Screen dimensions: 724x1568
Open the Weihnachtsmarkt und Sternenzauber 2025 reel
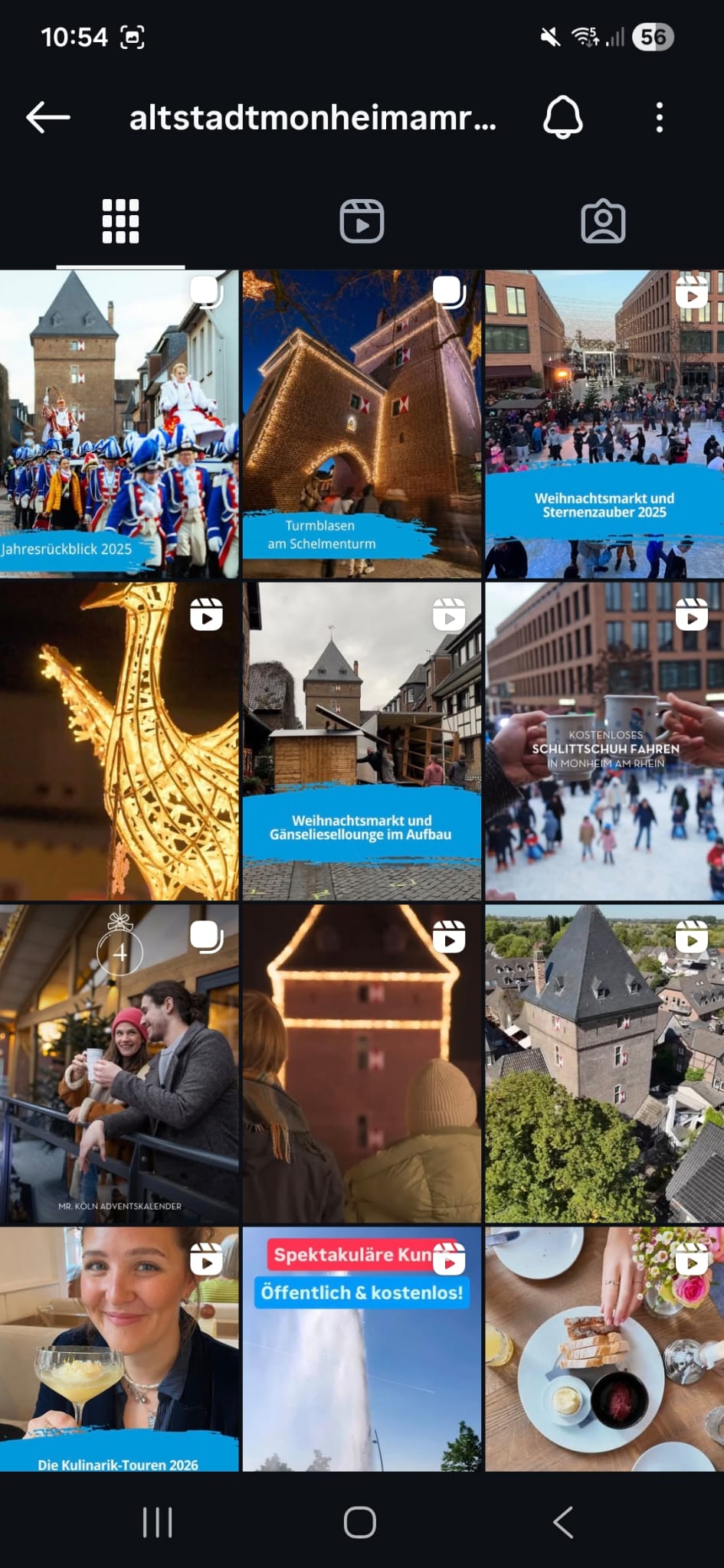pyautogui.click(x=604, y=423)
